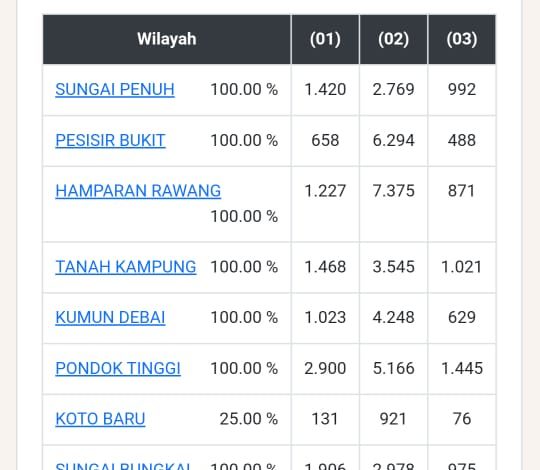Screen dimensions: 540x470
Task: Select the HAMPARAN RAWANG link
Action: click(x=138, y=191)
